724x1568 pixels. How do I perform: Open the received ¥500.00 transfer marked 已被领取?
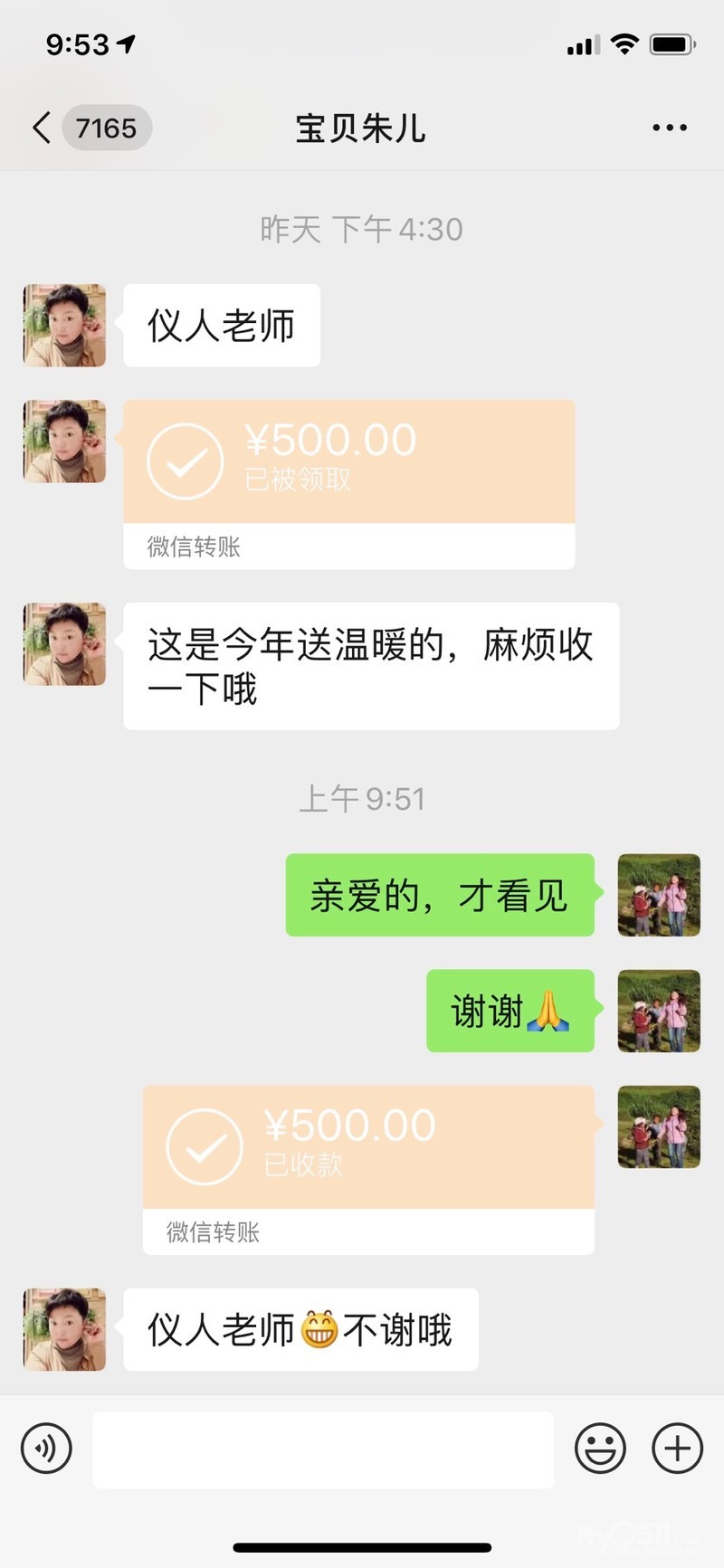pyautogui.click(x=348, y=462)
